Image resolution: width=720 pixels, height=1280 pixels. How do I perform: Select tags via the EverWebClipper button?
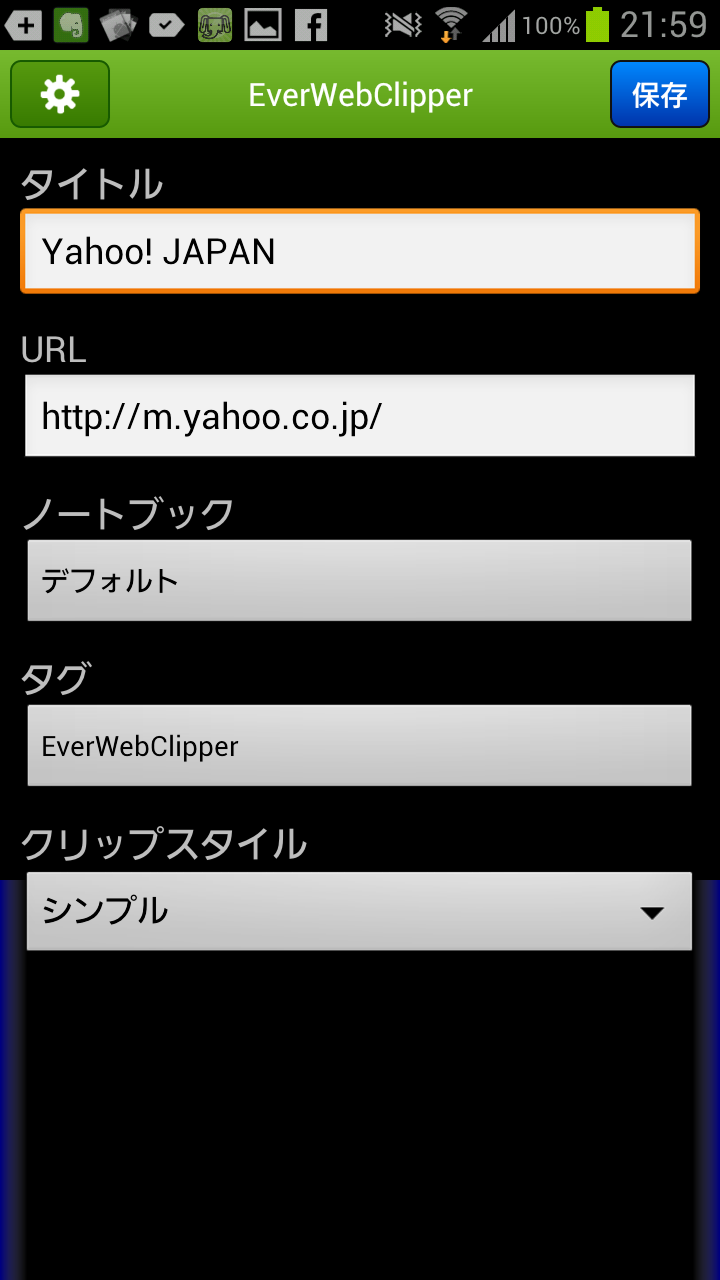point(360,745)
